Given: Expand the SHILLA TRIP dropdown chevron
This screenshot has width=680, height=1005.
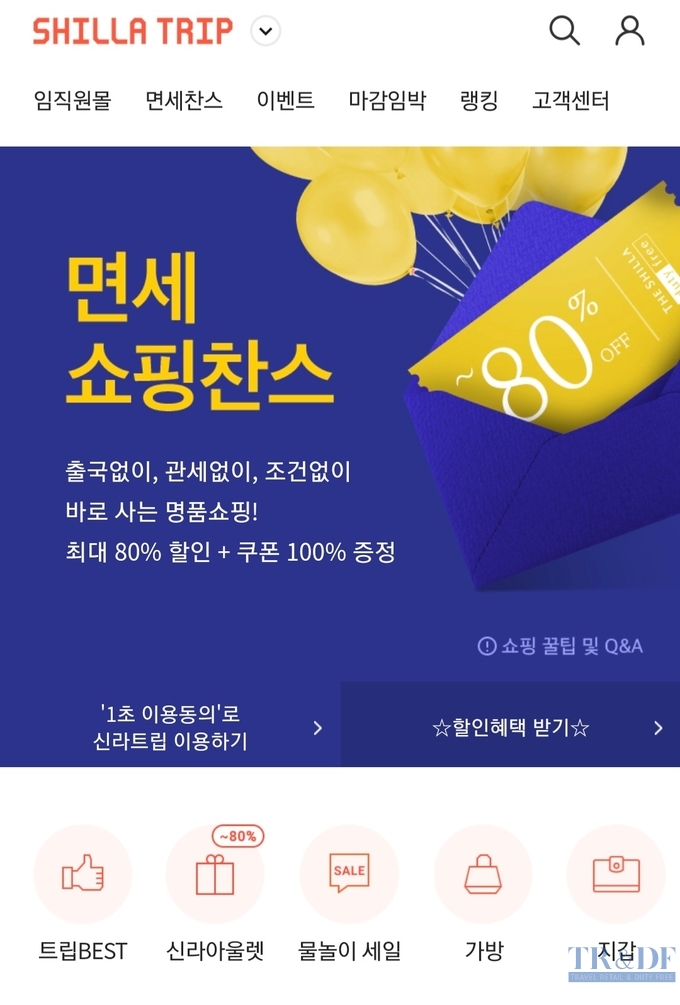Looking at the screenshot, I should tap(265, 31).
